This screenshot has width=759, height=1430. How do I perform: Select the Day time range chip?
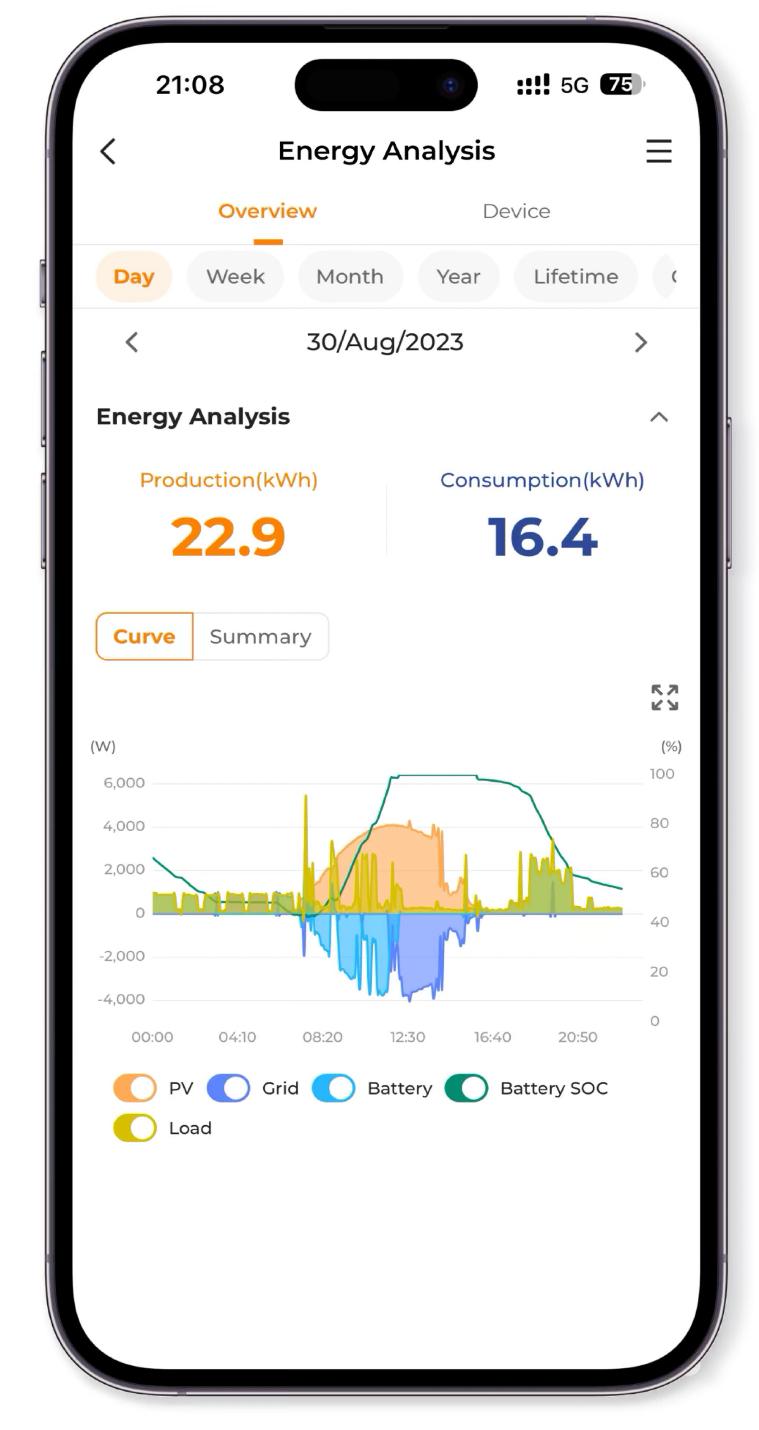pos(133,277)
